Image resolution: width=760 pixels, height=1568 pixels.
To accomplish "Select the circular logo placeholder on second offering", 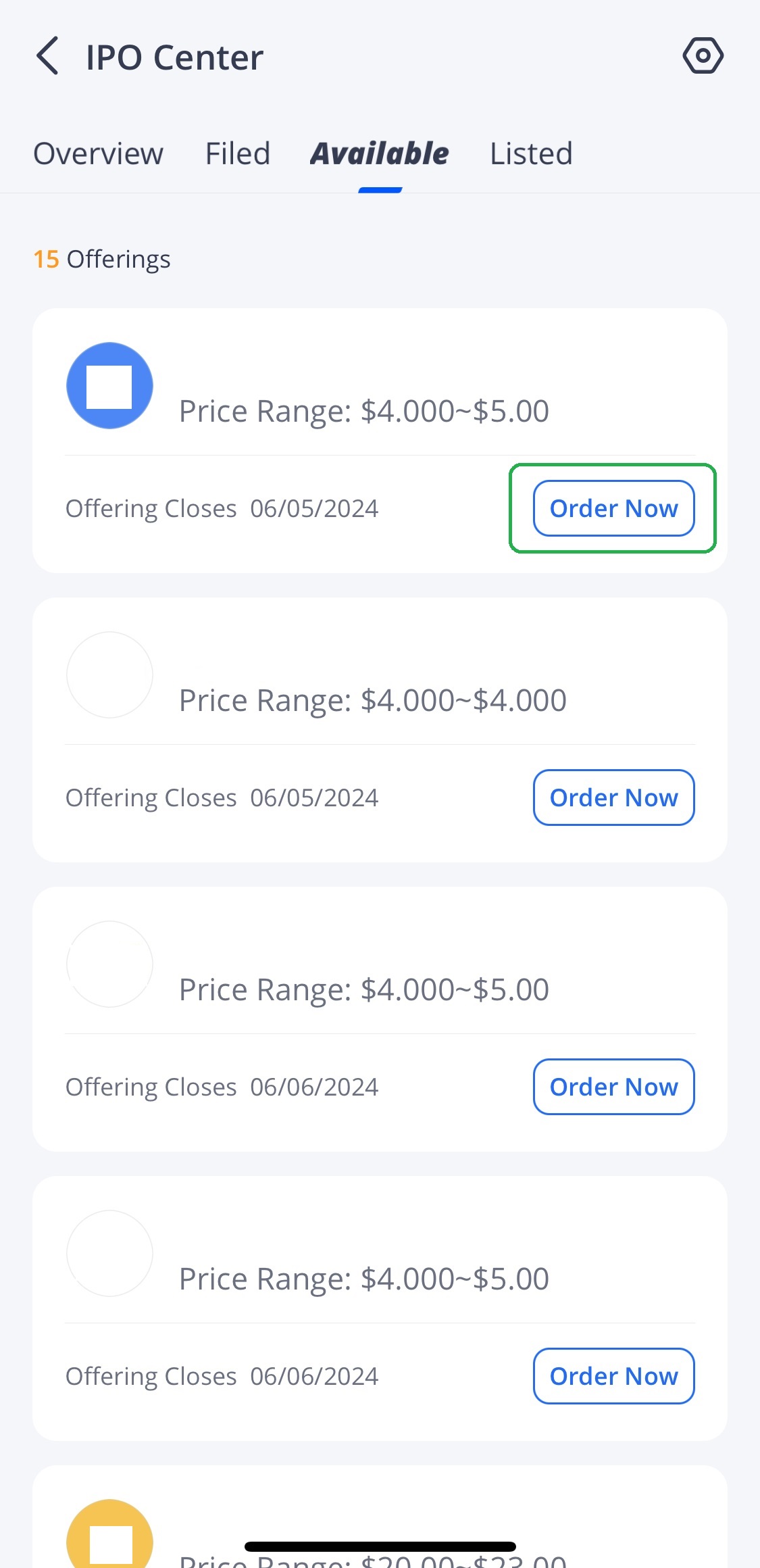I will tap(109, 675).
